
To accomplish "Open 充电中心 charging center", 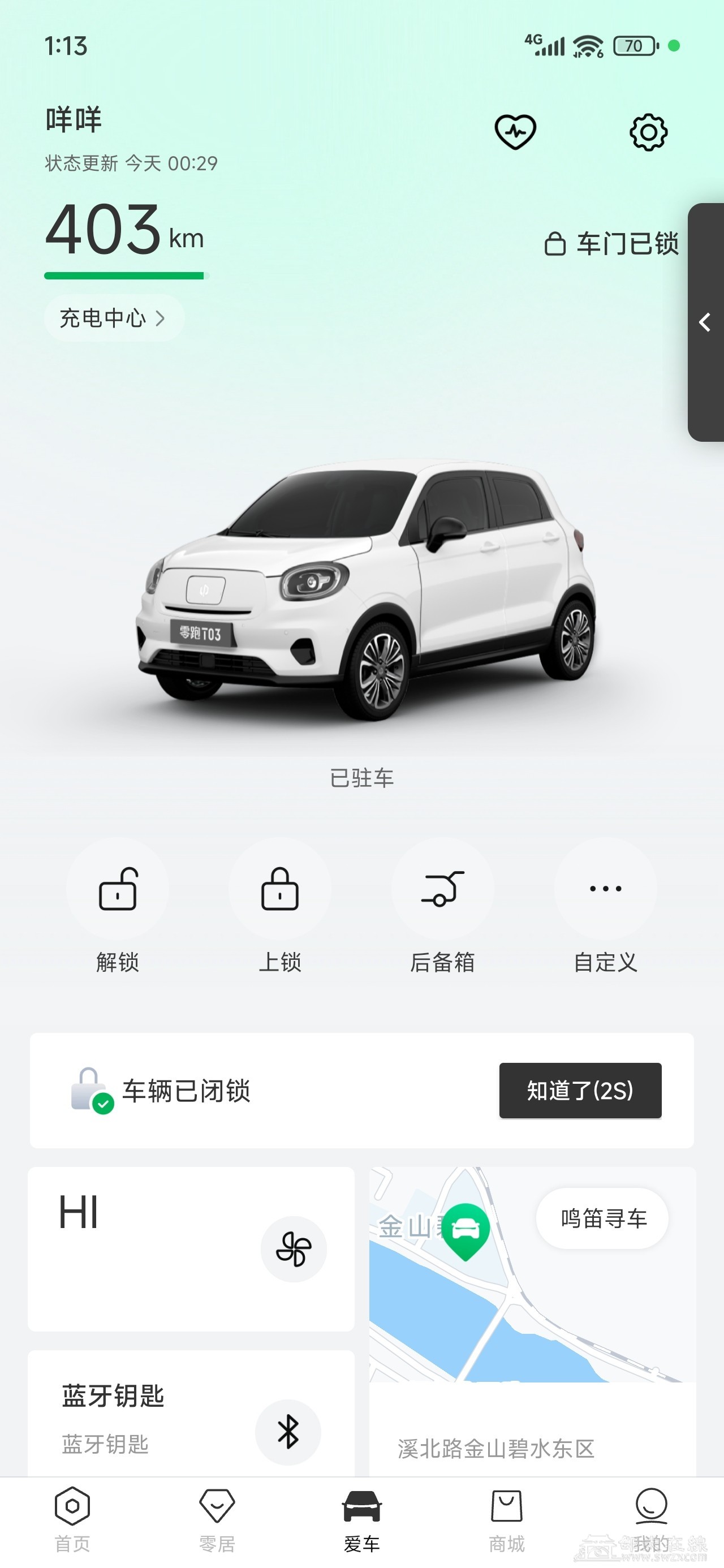I will click(114, 318).
